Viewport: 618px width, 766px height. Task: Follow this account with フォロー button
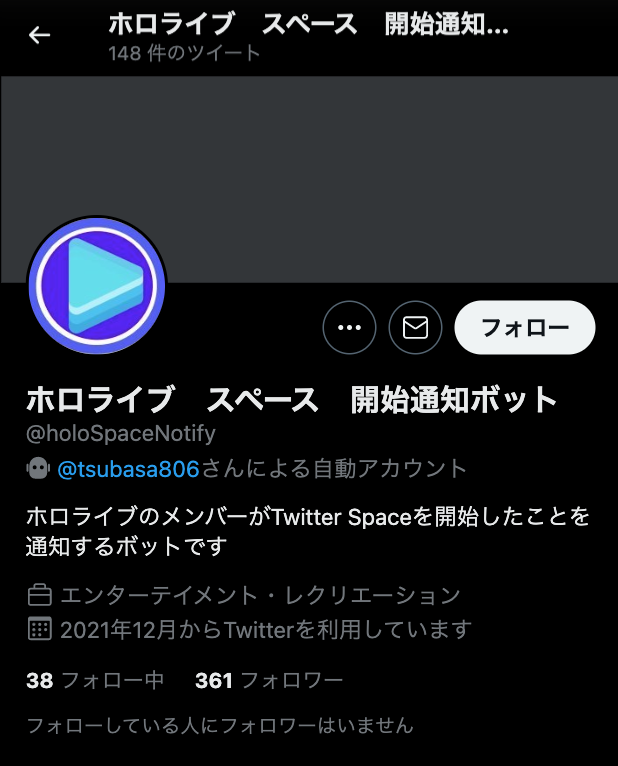click(x=525, y=327)
